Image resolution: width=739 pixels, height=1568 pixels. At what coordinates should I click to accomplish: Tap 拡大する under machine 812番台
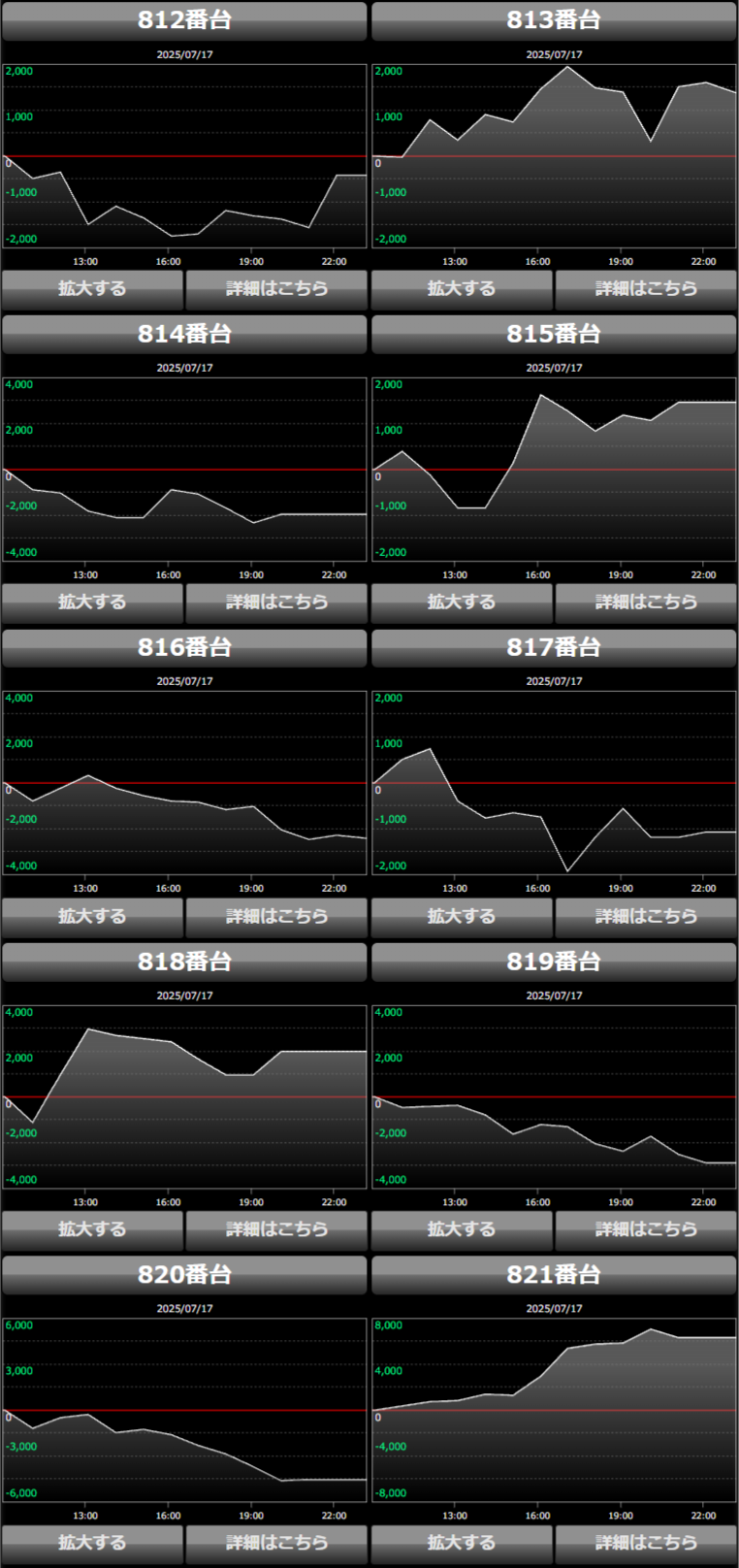(92, 288)
